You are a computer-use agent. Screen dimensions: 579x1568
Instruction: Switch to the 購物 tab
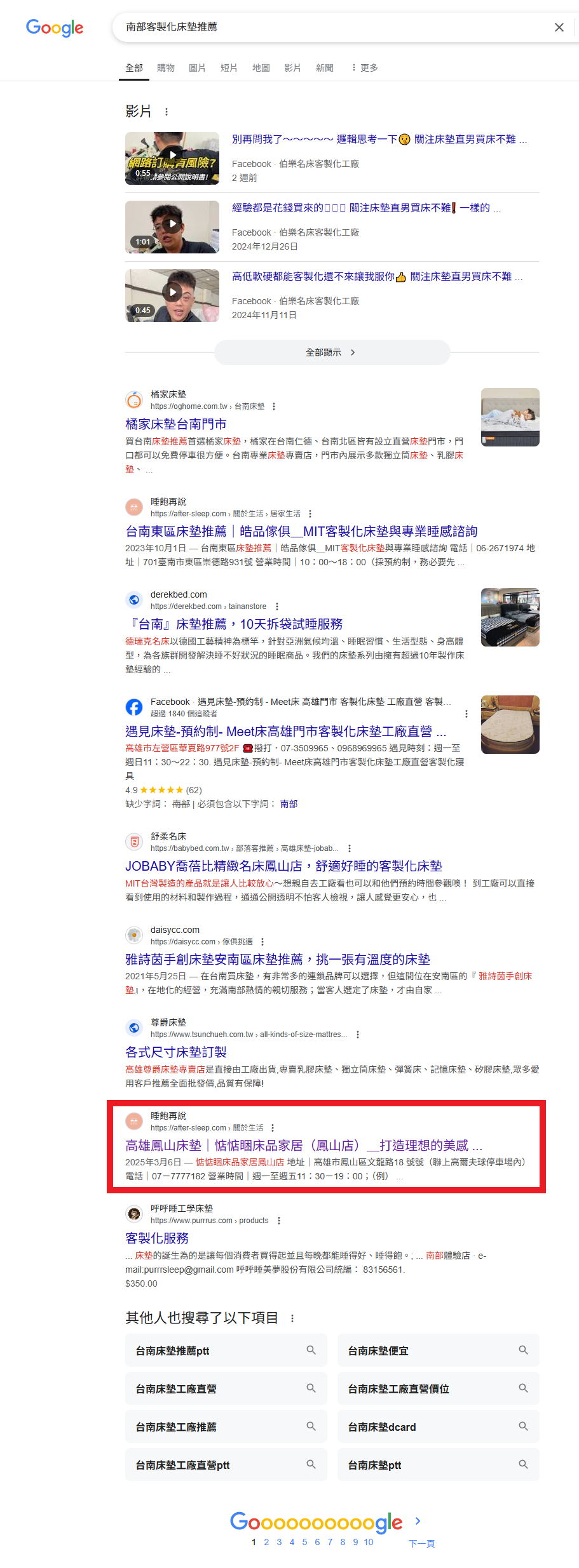click(x=166, y=68)
